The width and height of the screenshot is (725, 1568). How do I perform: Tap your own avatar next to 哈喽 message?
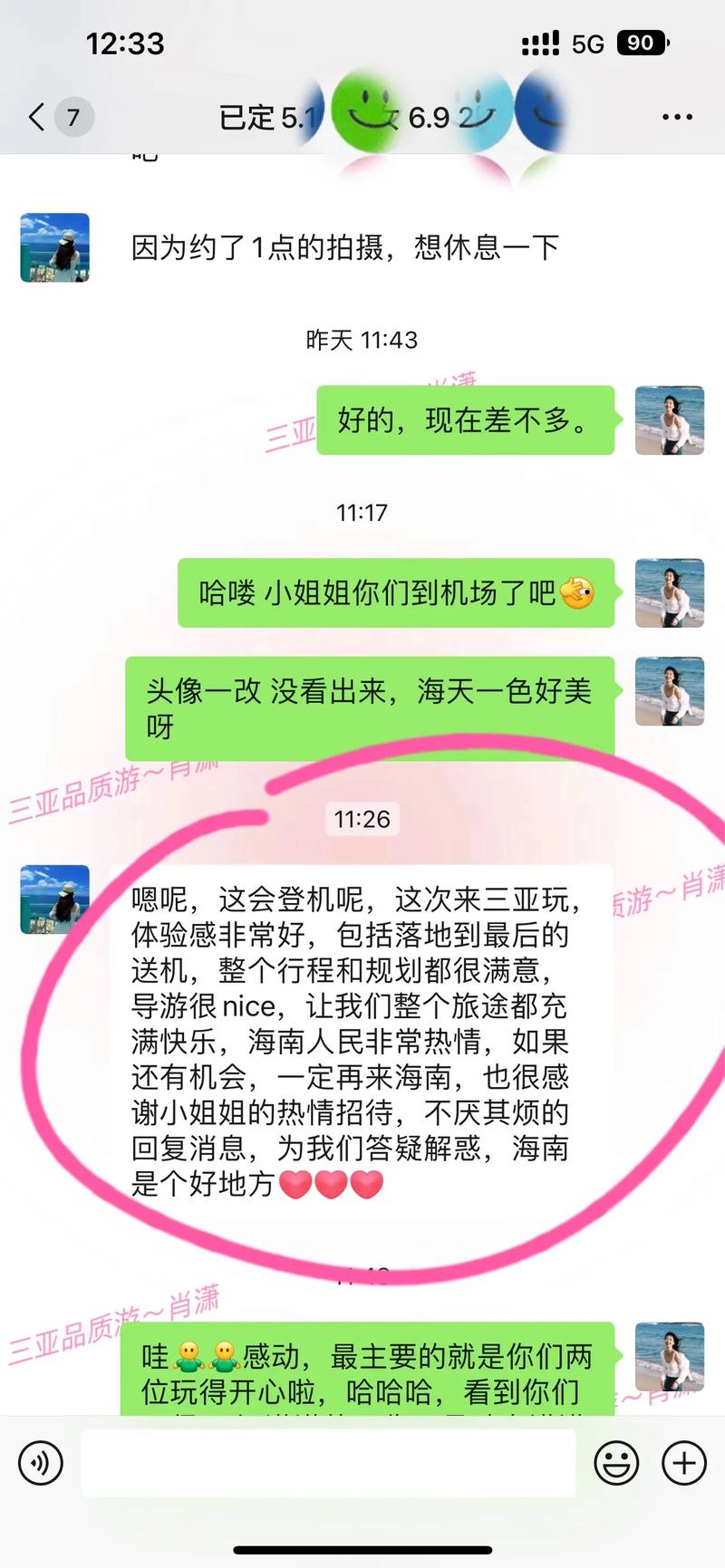(x=668, y=594)
